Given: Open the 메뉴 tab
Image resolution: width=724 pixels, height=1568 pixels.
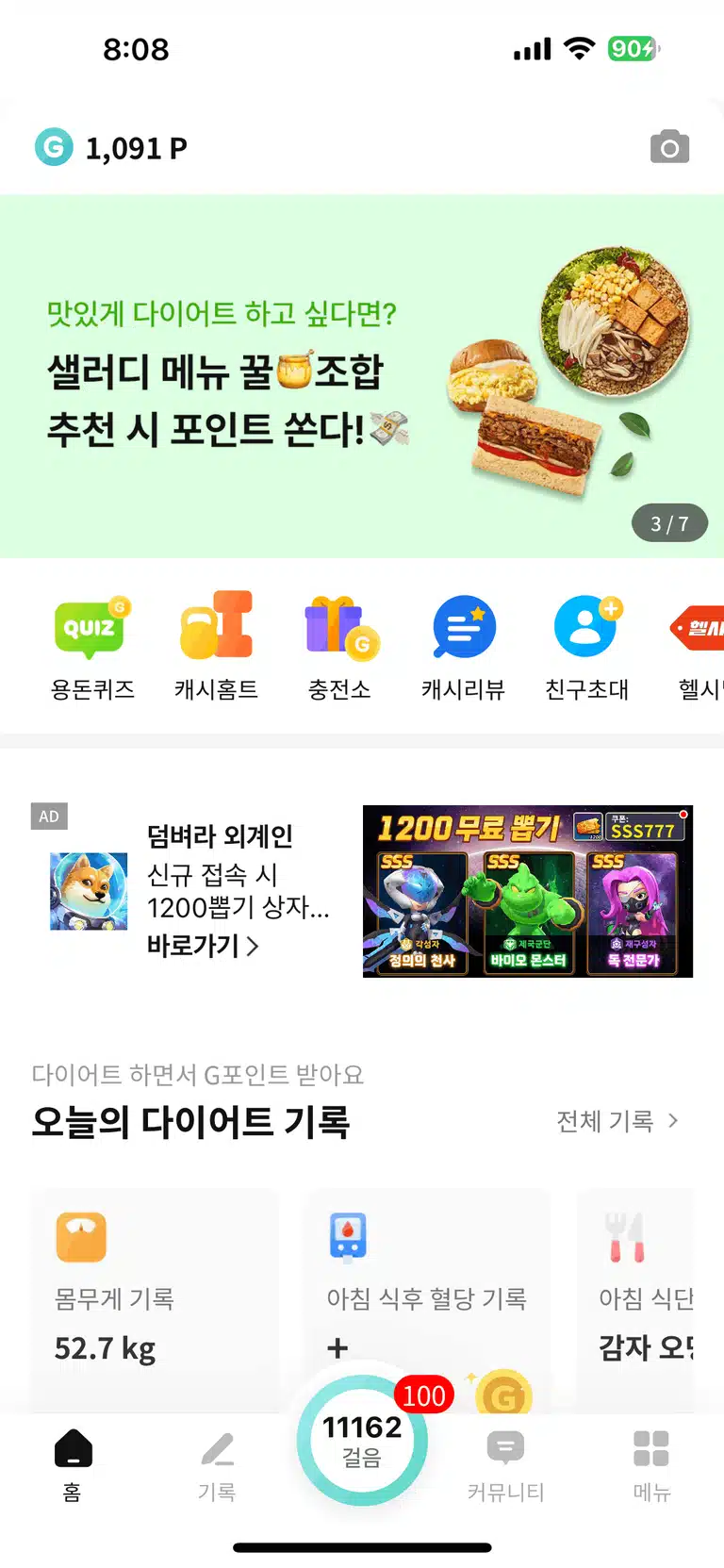Looking at the screenshot, I should click(x=651, y=1465).
